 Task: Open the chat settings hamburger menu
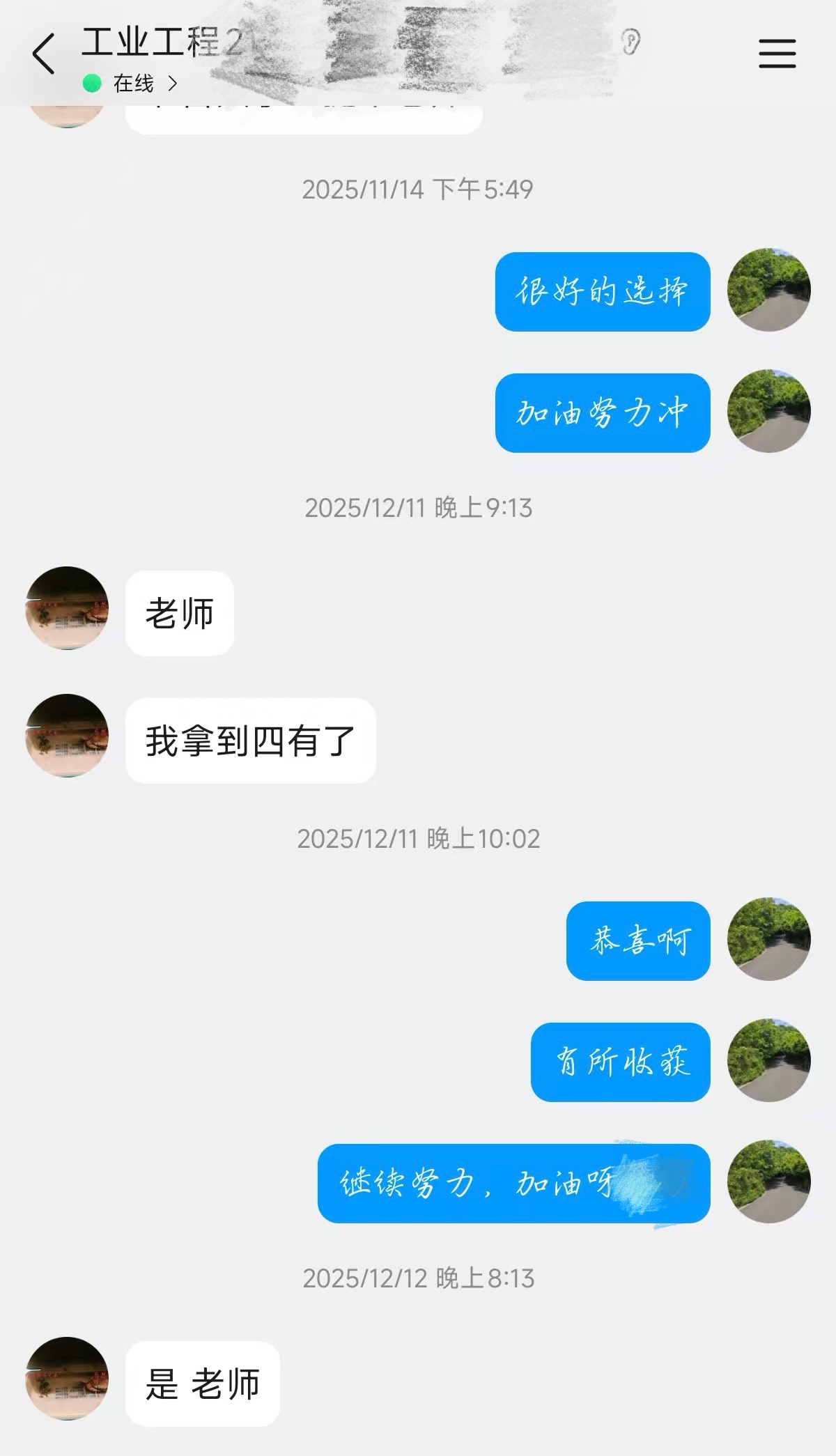click(x=777, y=54)
